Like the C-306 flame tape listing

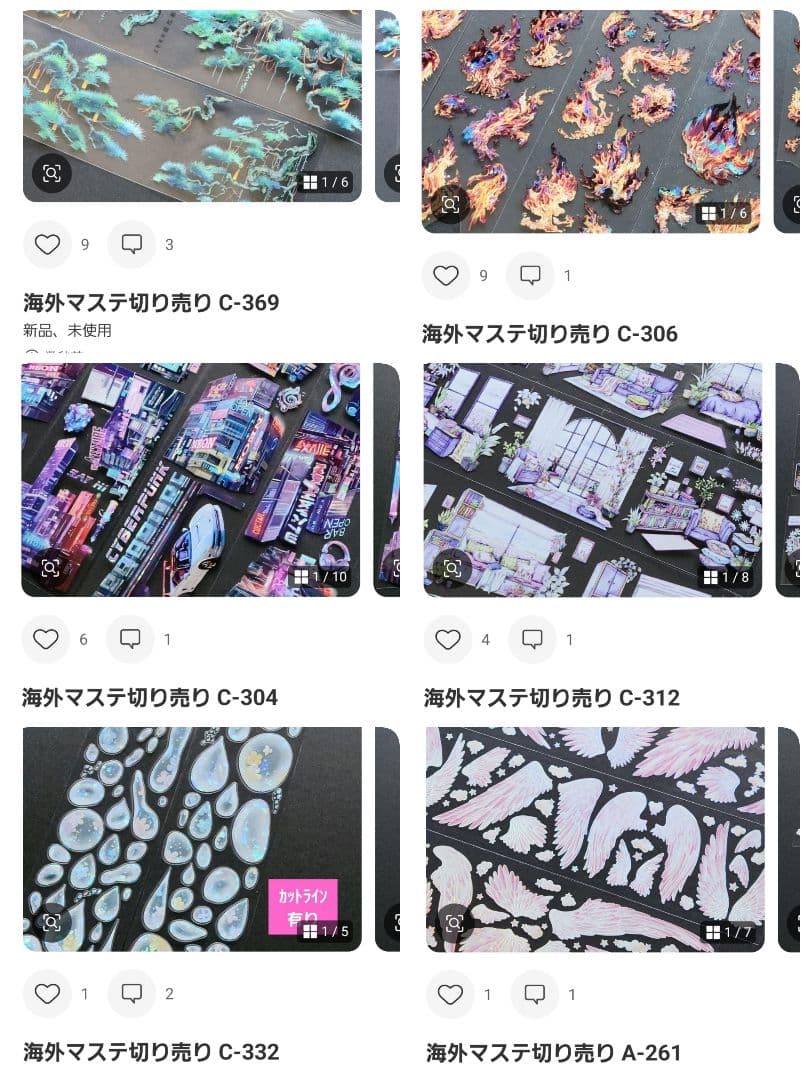(x=446, y=275)
